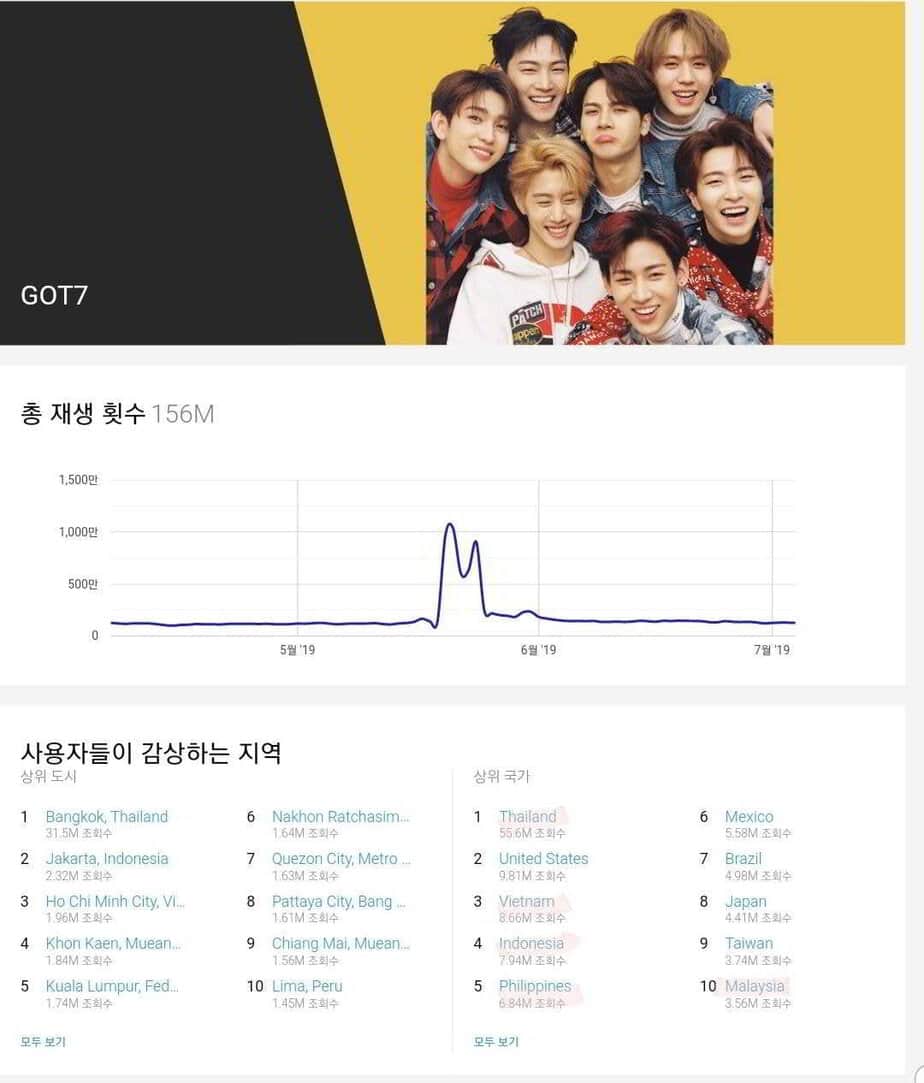Tap the Taiwan country link
The image size is (924, 1083).
[748, 943]
